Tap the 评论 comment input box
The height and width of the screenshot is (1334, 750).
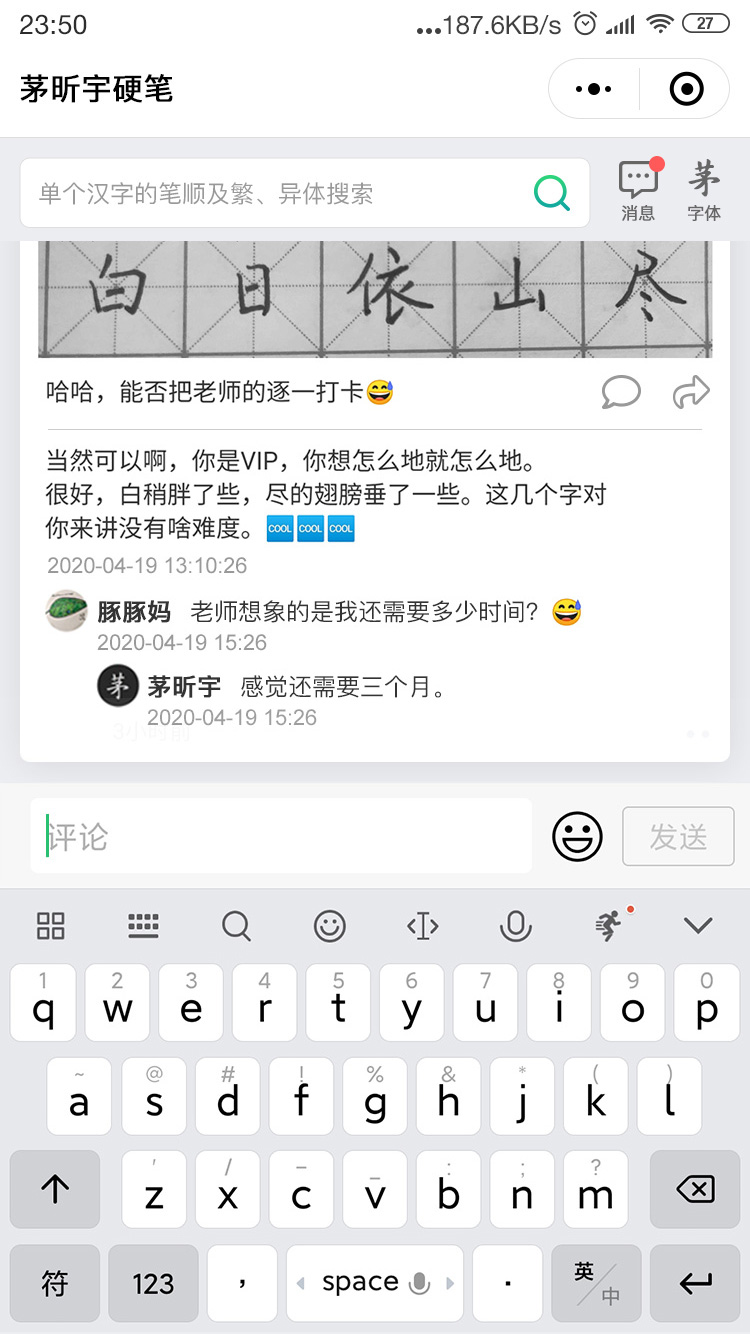[x=281, y=836]
